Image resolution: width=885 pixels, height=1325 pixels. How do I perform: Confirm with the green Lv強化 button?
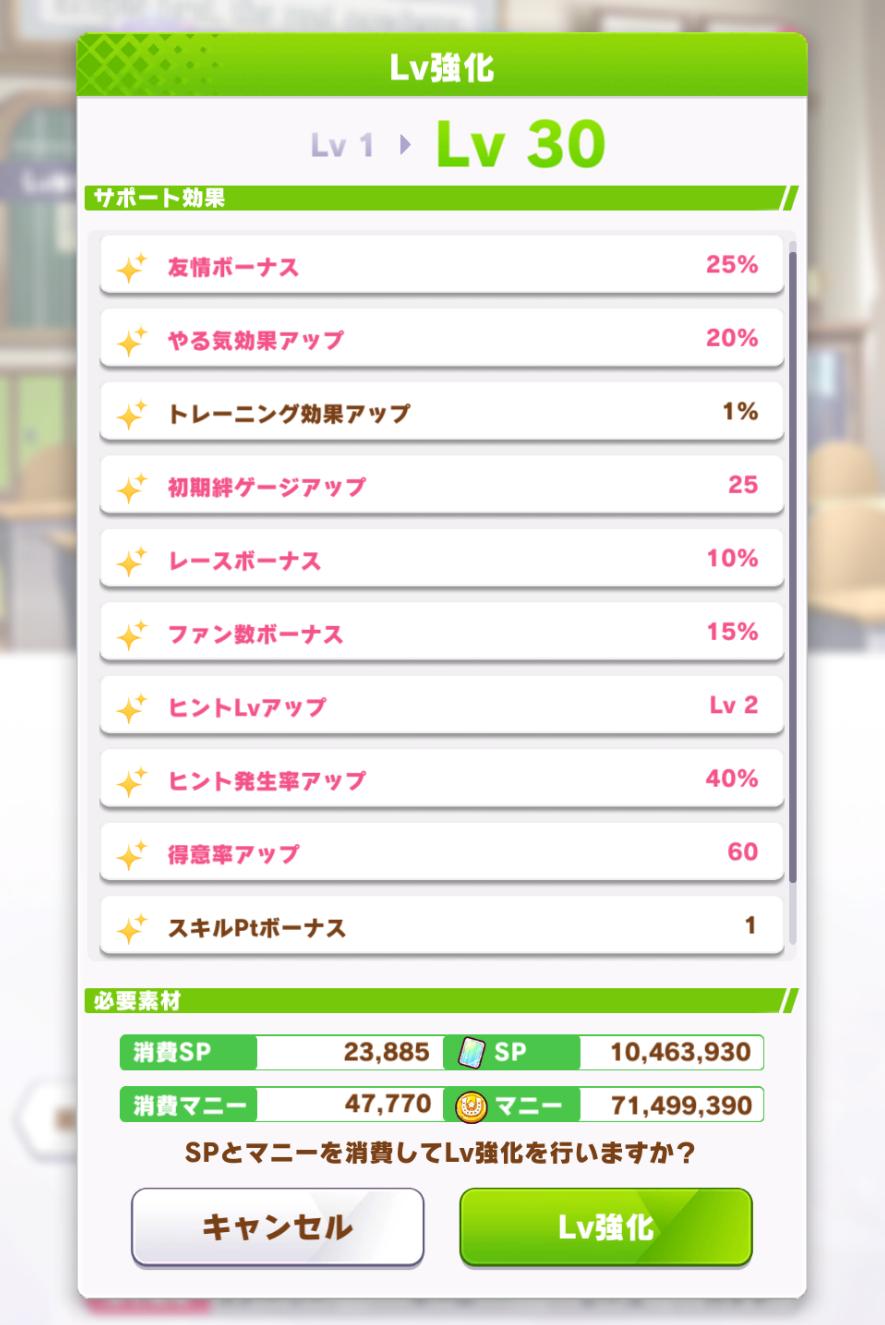pyautogui.click(x=605, y=1227)
